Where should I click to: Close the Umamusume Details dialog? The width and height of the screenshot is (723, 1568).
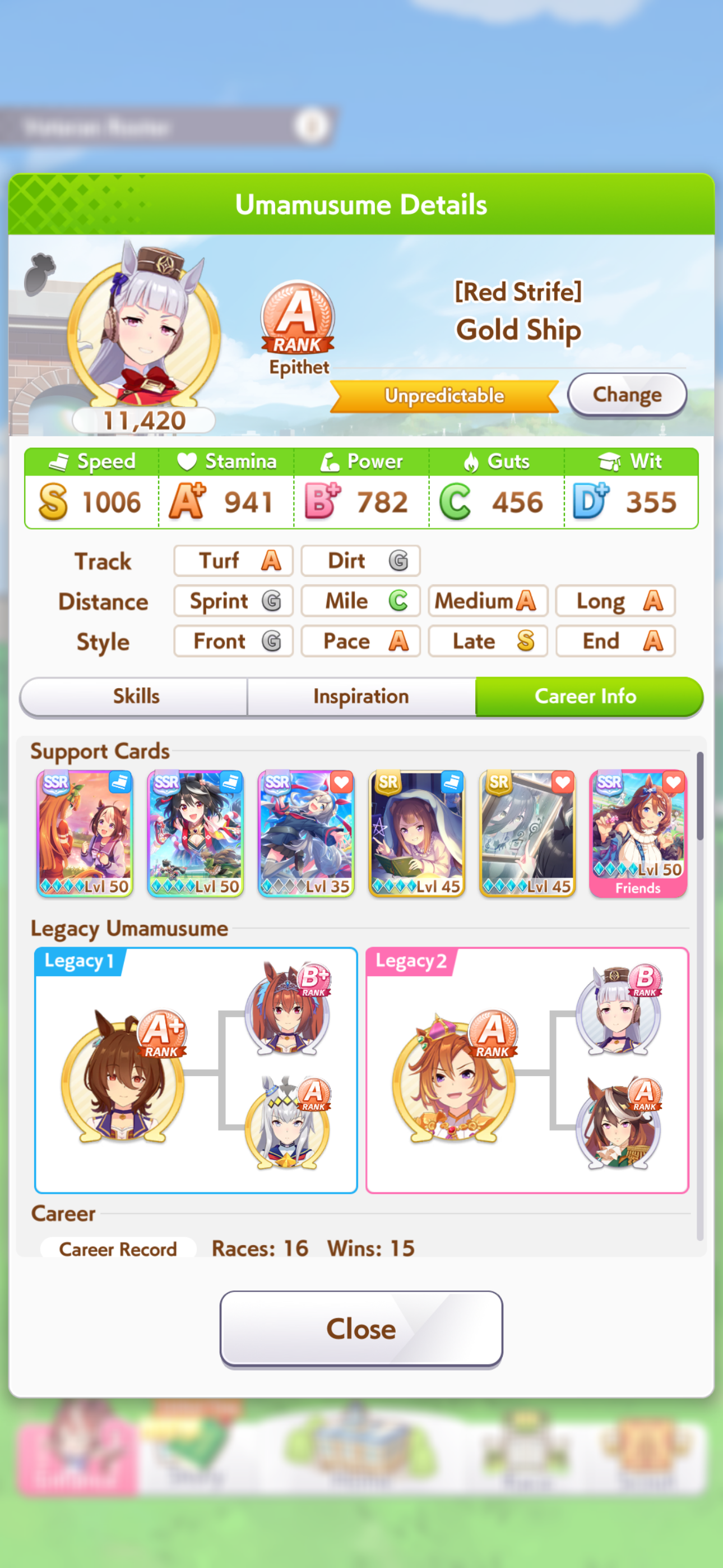point(361,1329)
